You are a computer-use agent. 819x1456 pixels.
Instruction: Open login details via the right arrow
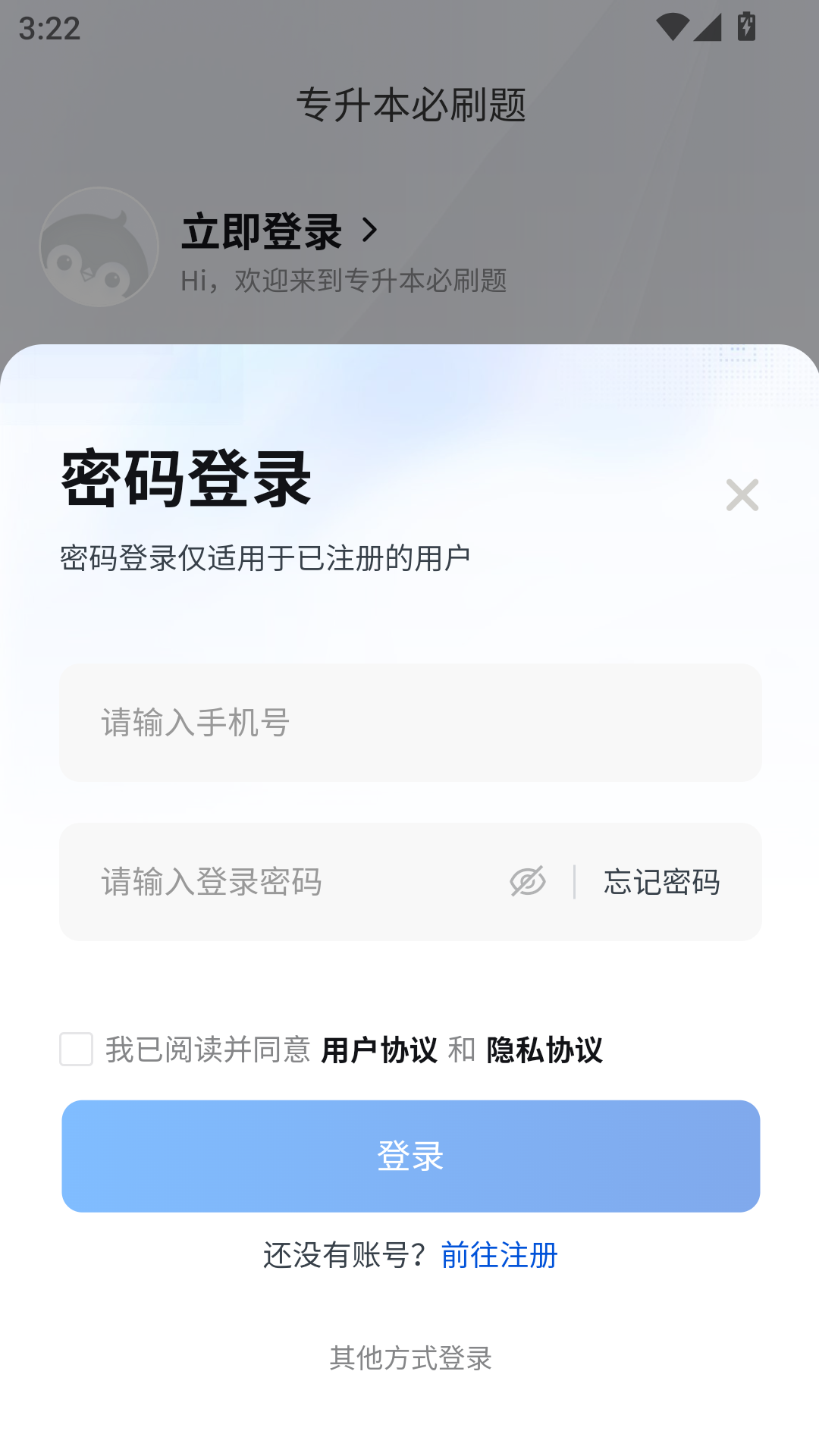(x=371, y=230)
